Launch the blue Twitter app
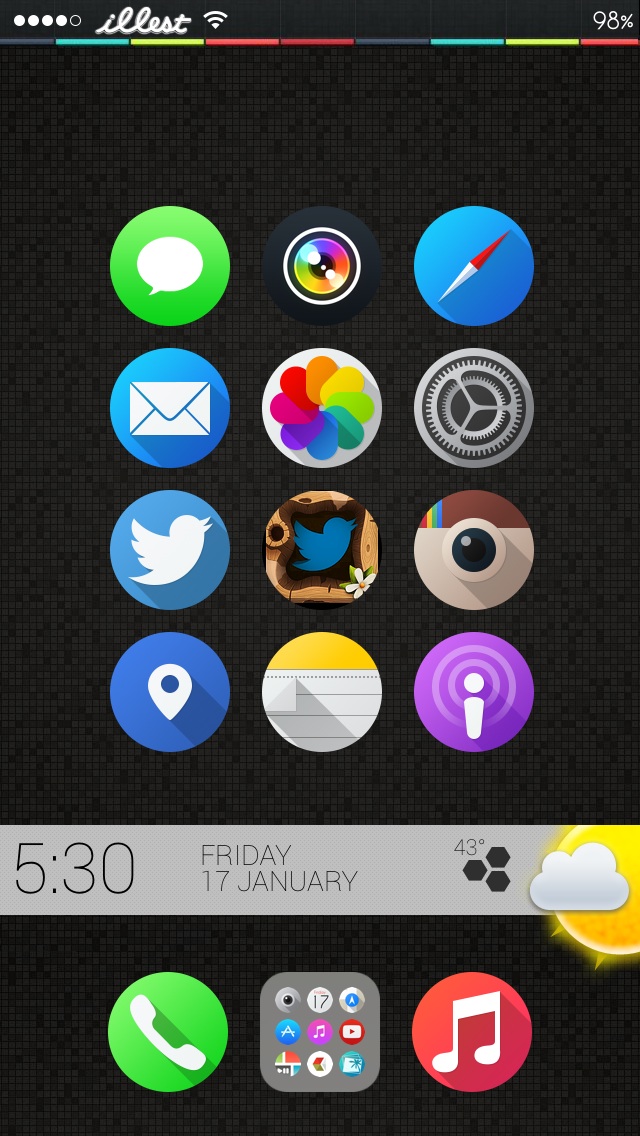 [170, 550]
